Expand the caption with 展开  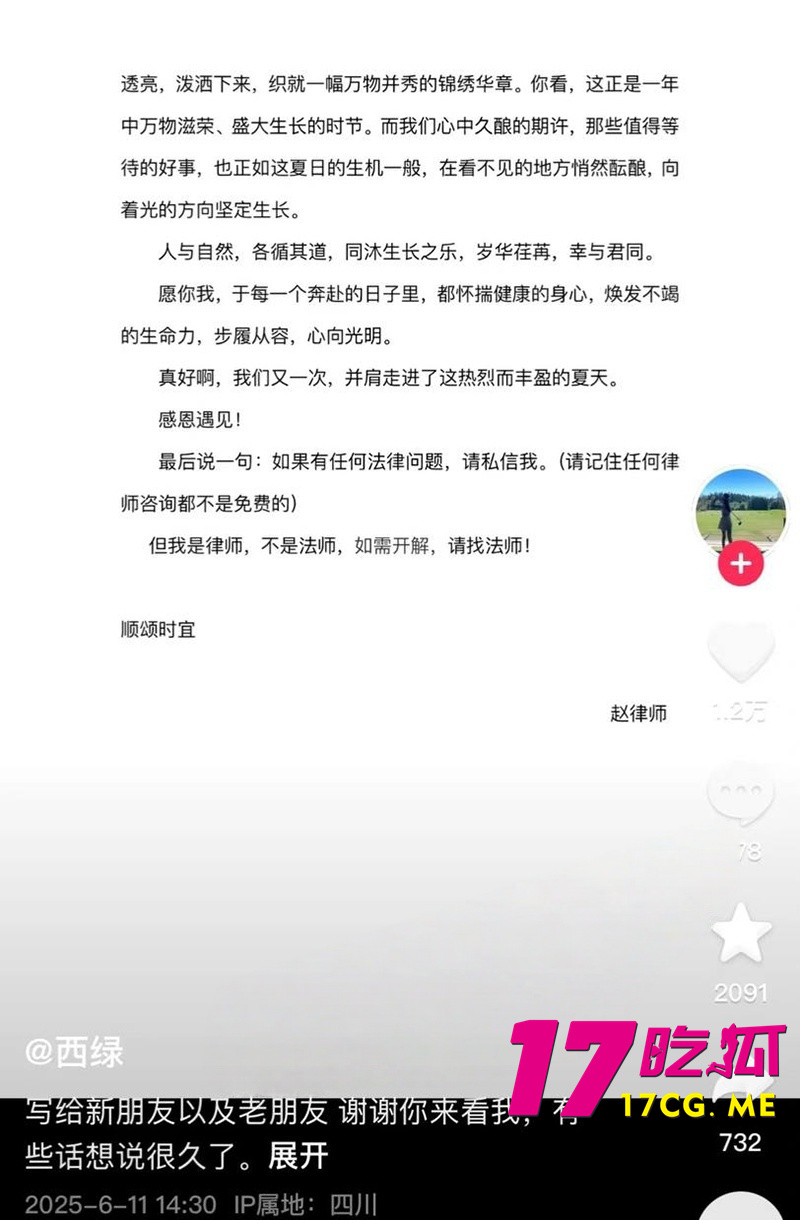tap(298, 1157)
